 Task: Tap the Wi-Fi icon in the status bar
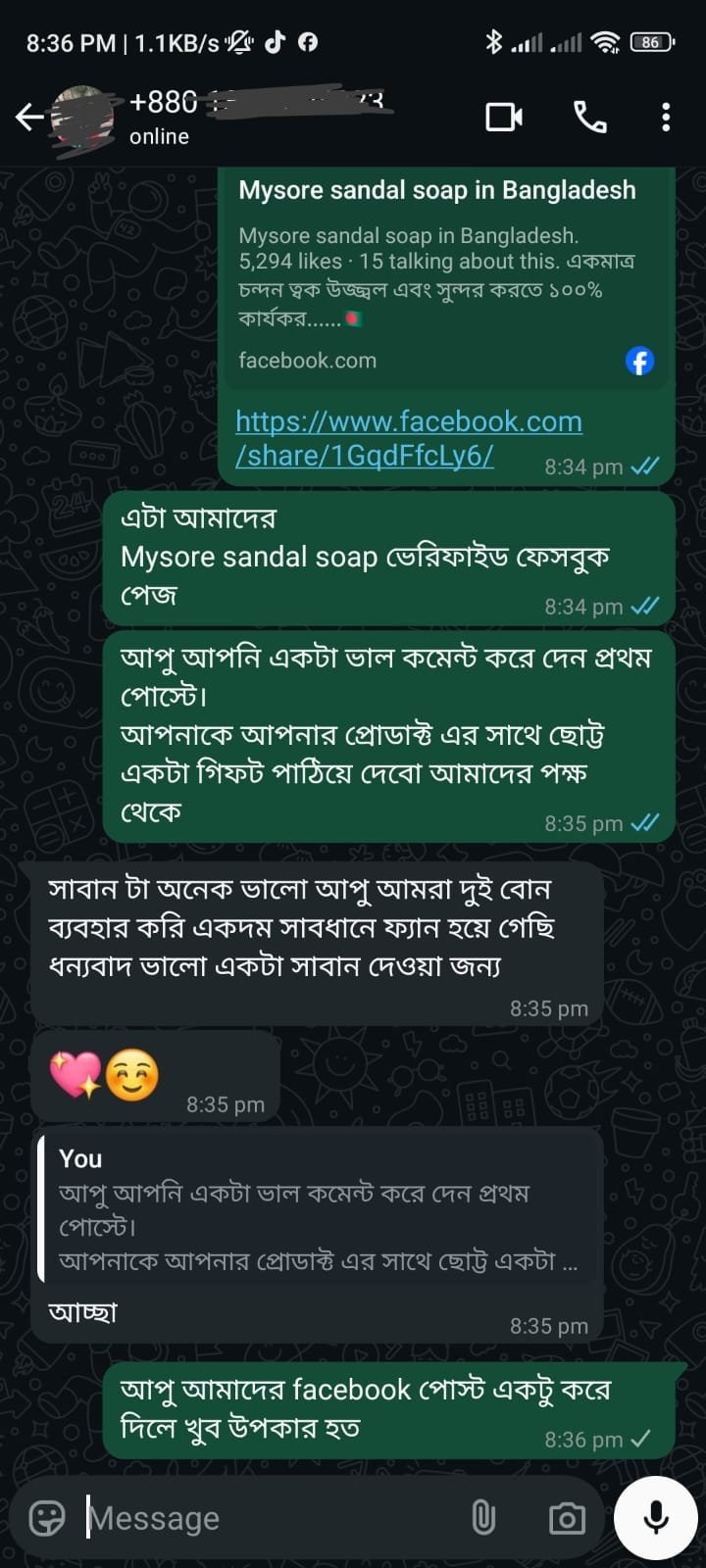click(606, 42)
